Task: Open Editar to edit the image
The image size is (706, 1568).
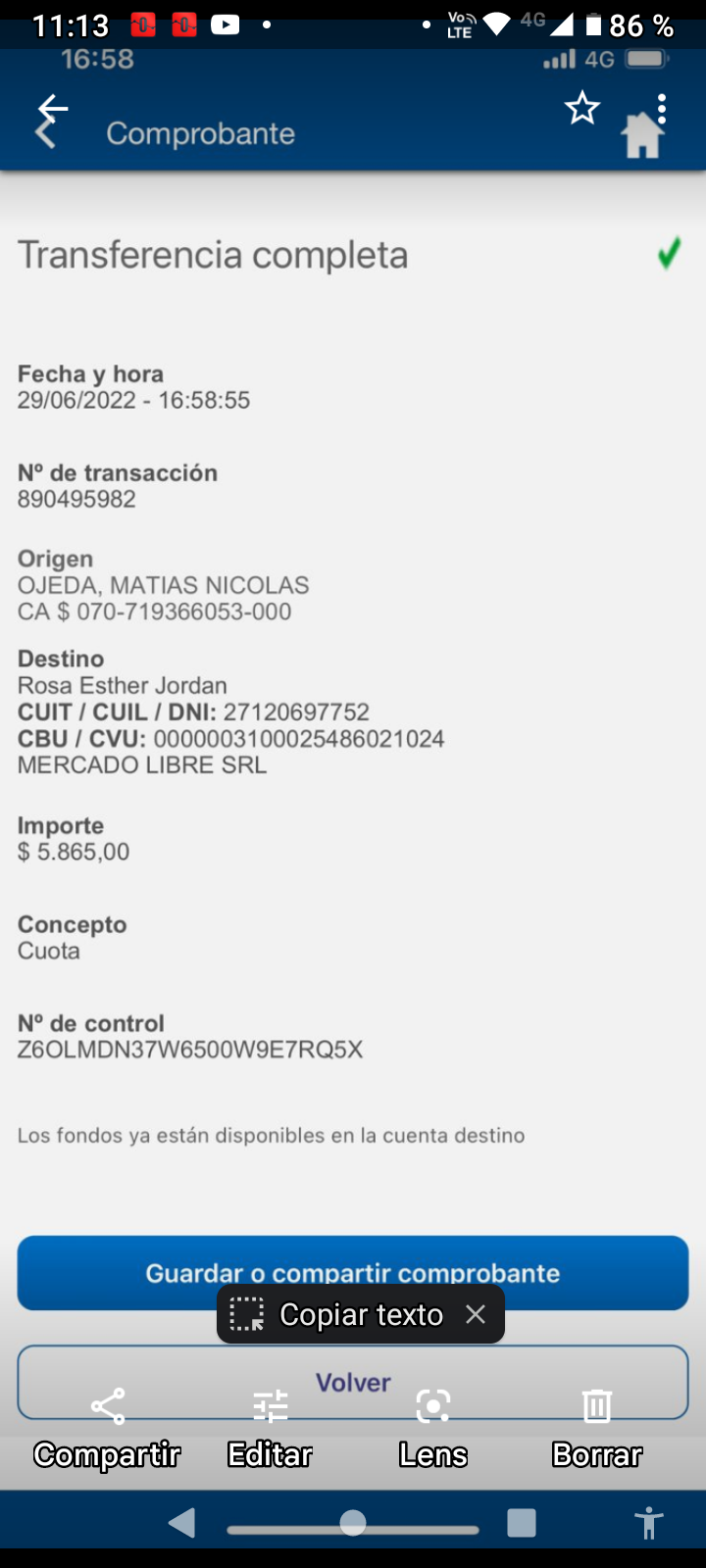Action: click(270, 1426)
